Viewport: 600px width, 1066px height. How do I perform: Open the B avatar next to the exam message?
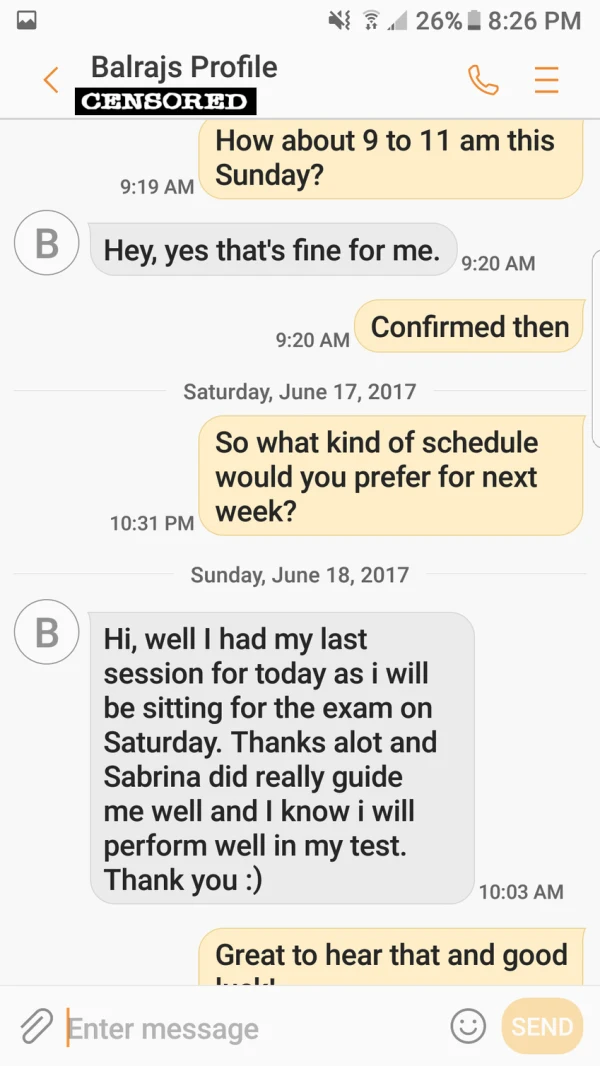point(47,632)
